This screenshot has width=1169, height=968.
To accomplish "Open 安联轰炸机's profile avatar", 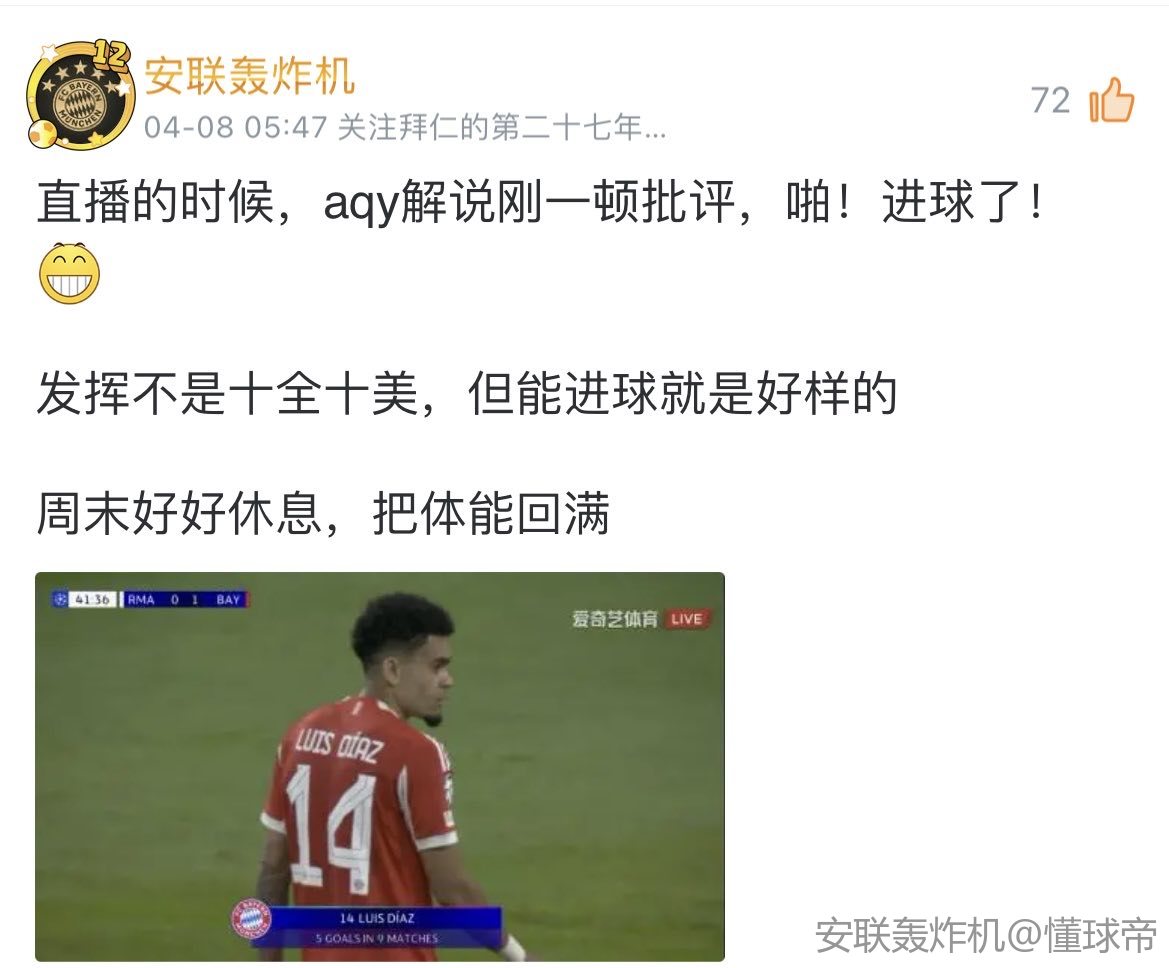I will pos(78,96).
